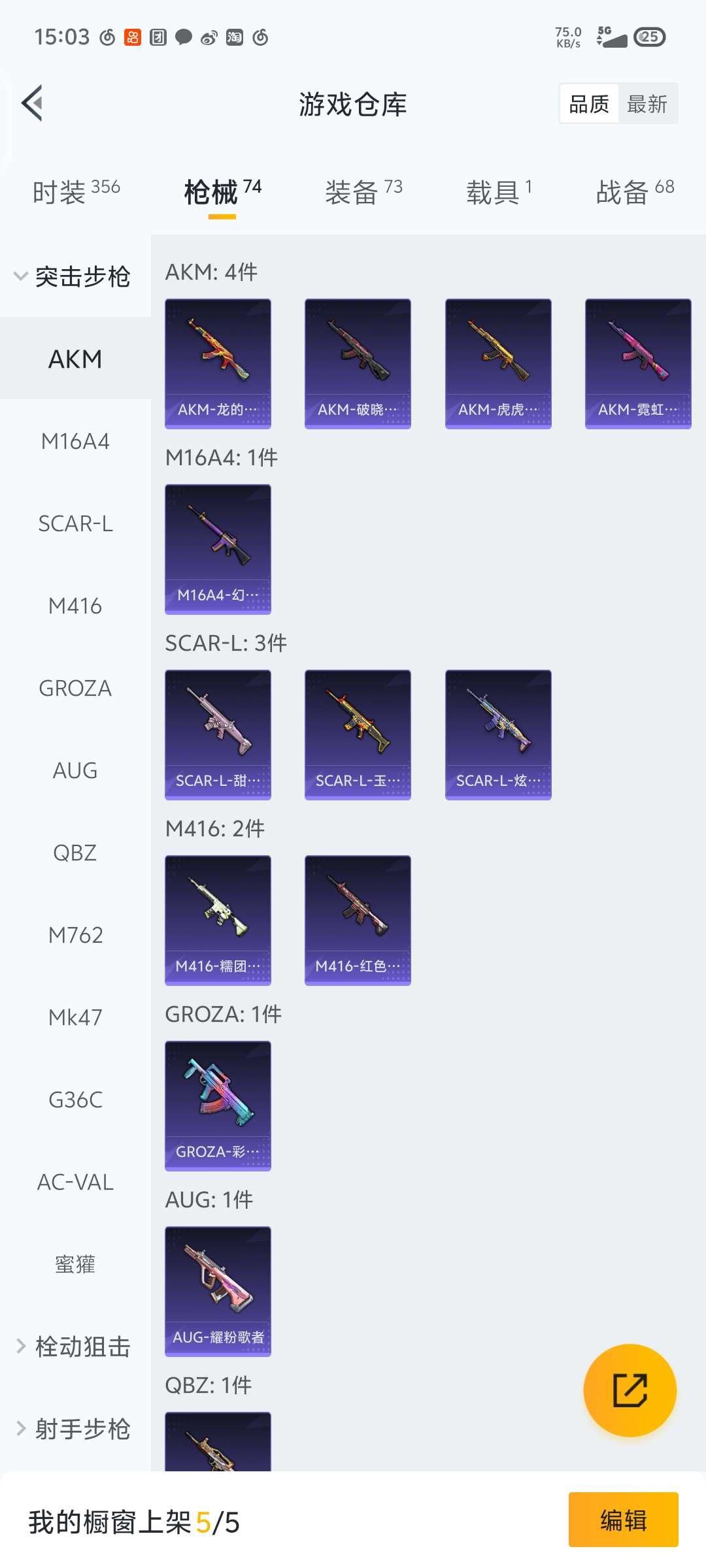Screen dimensions: 706x1568
Task: Open the 战备 tab
Action: 634,191
